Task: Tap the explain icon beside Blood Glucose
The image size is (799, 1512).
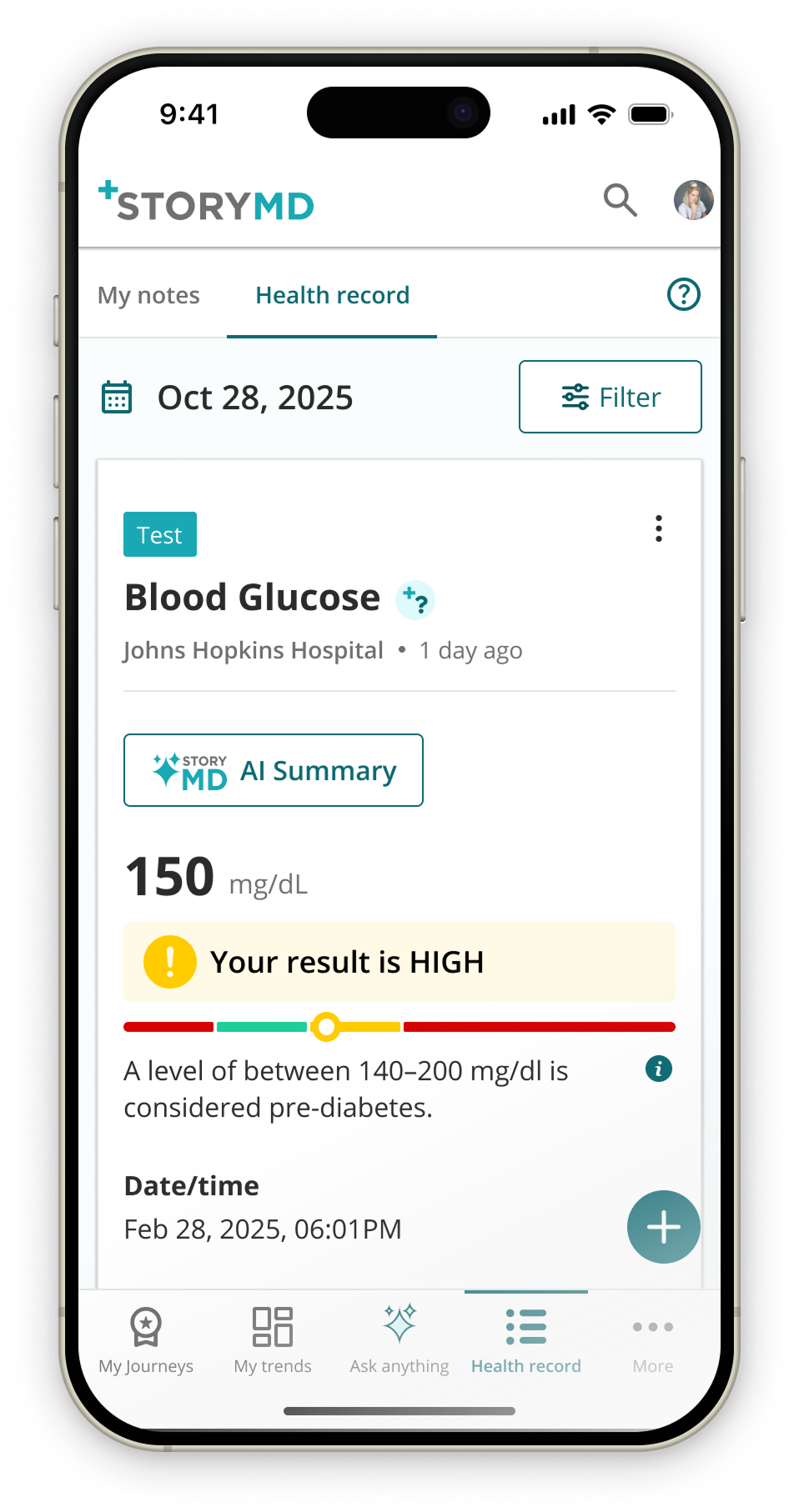Action: point(415,600)
